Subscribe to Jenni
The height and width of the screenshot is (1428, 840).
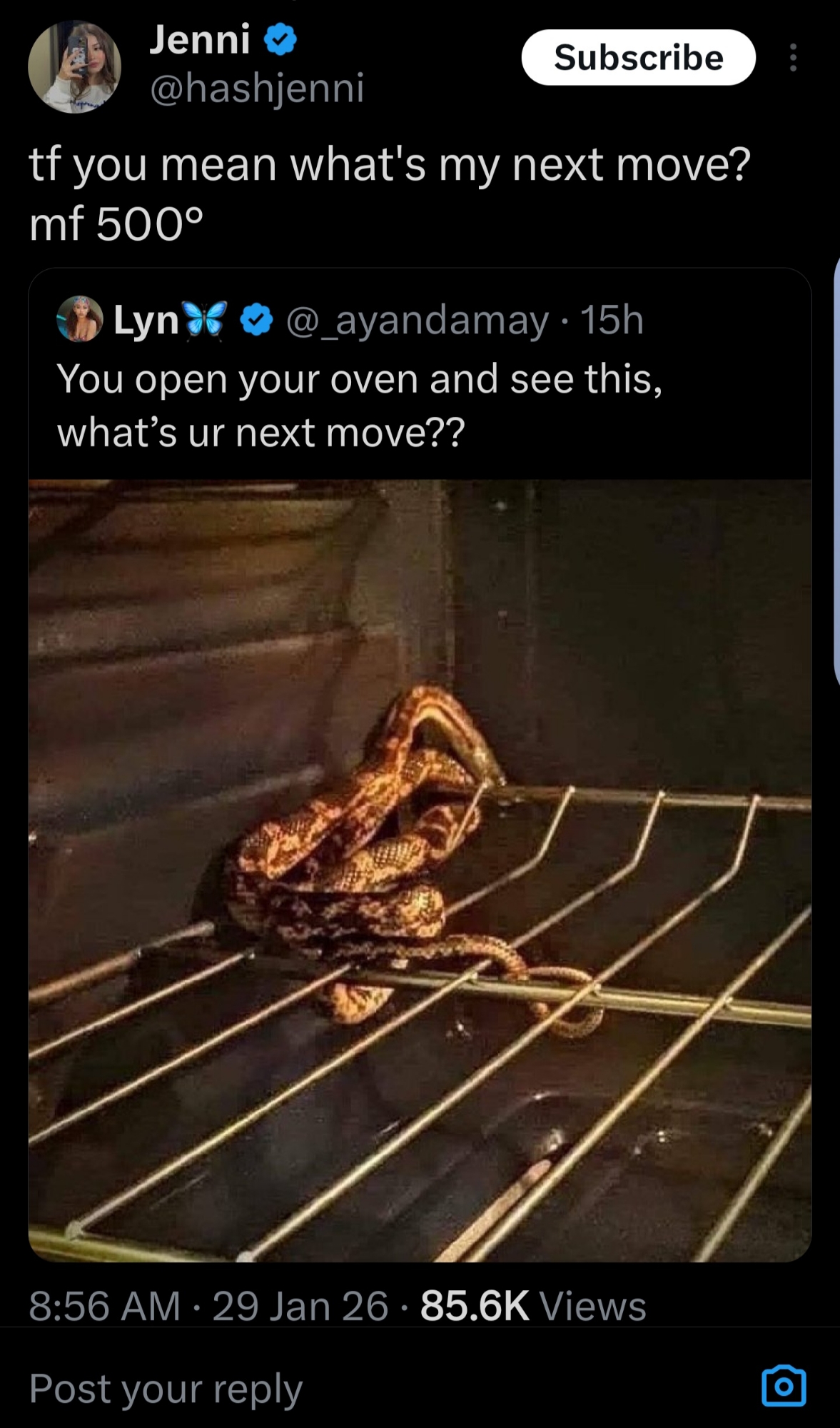[x=638, y=57]
